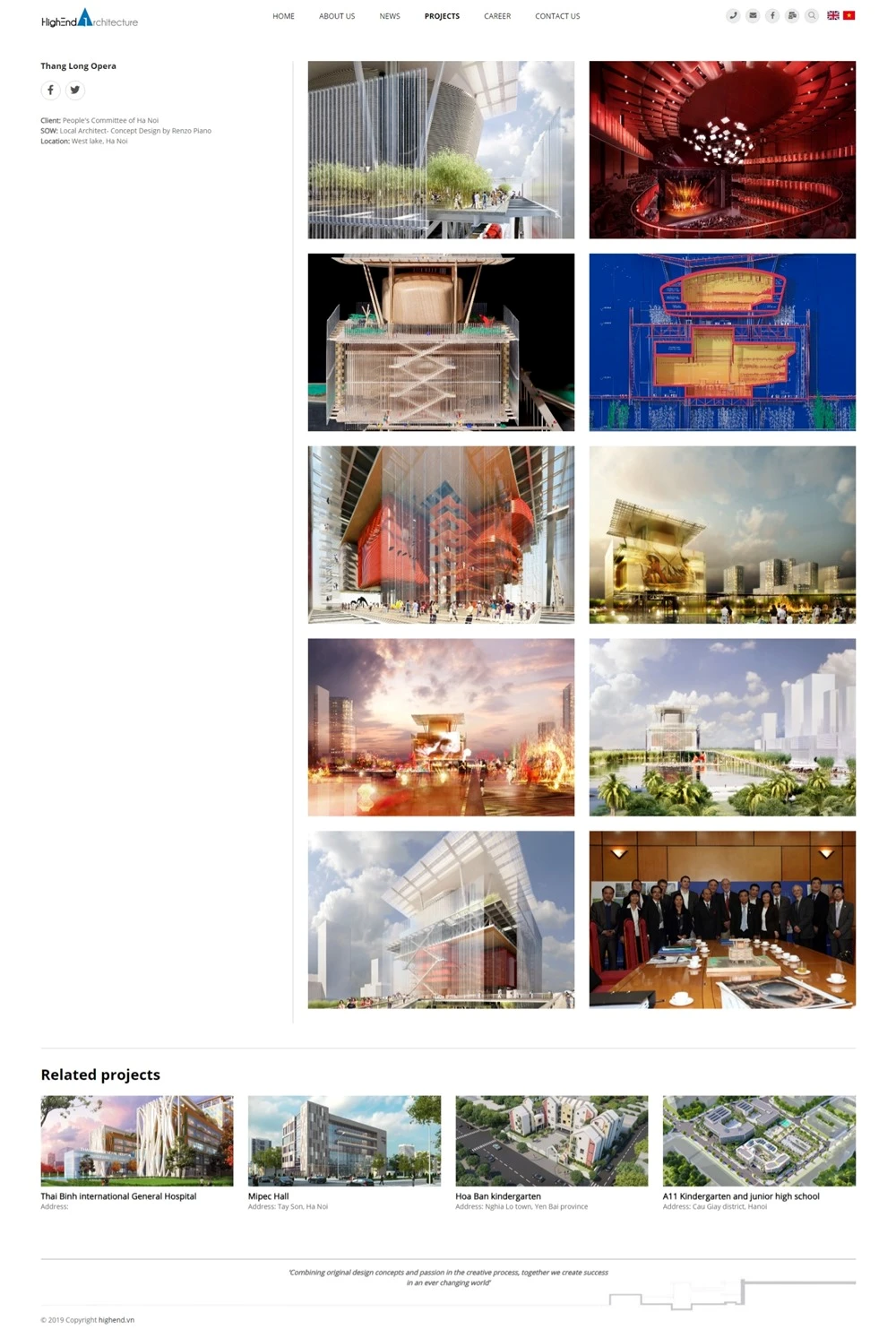Open the email envelope icon
Image resolution: width=896 pixels, height=1329 pixels.
click(x=753, y=15)
